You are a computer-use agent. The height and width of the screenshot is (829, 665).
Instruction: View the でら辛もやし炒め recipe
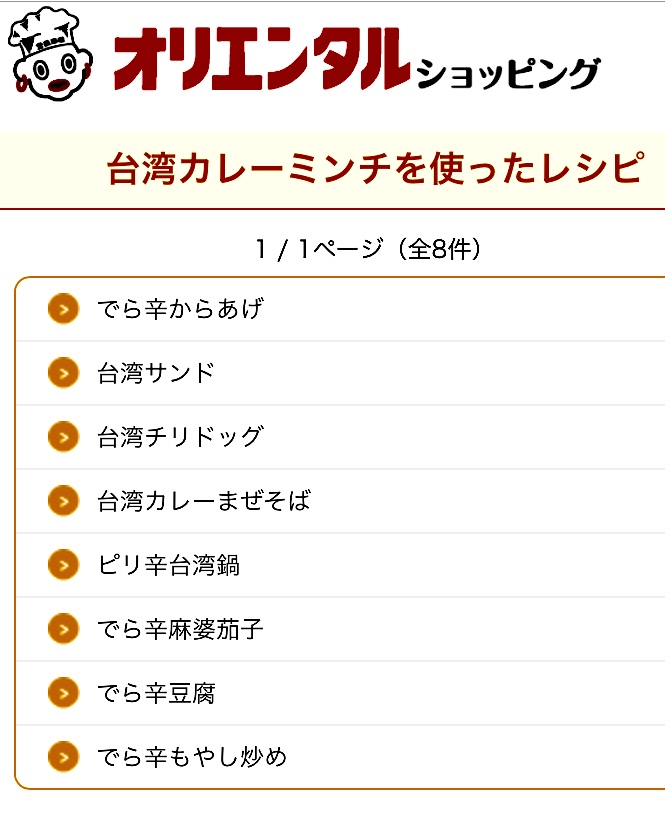coord(192,757)
